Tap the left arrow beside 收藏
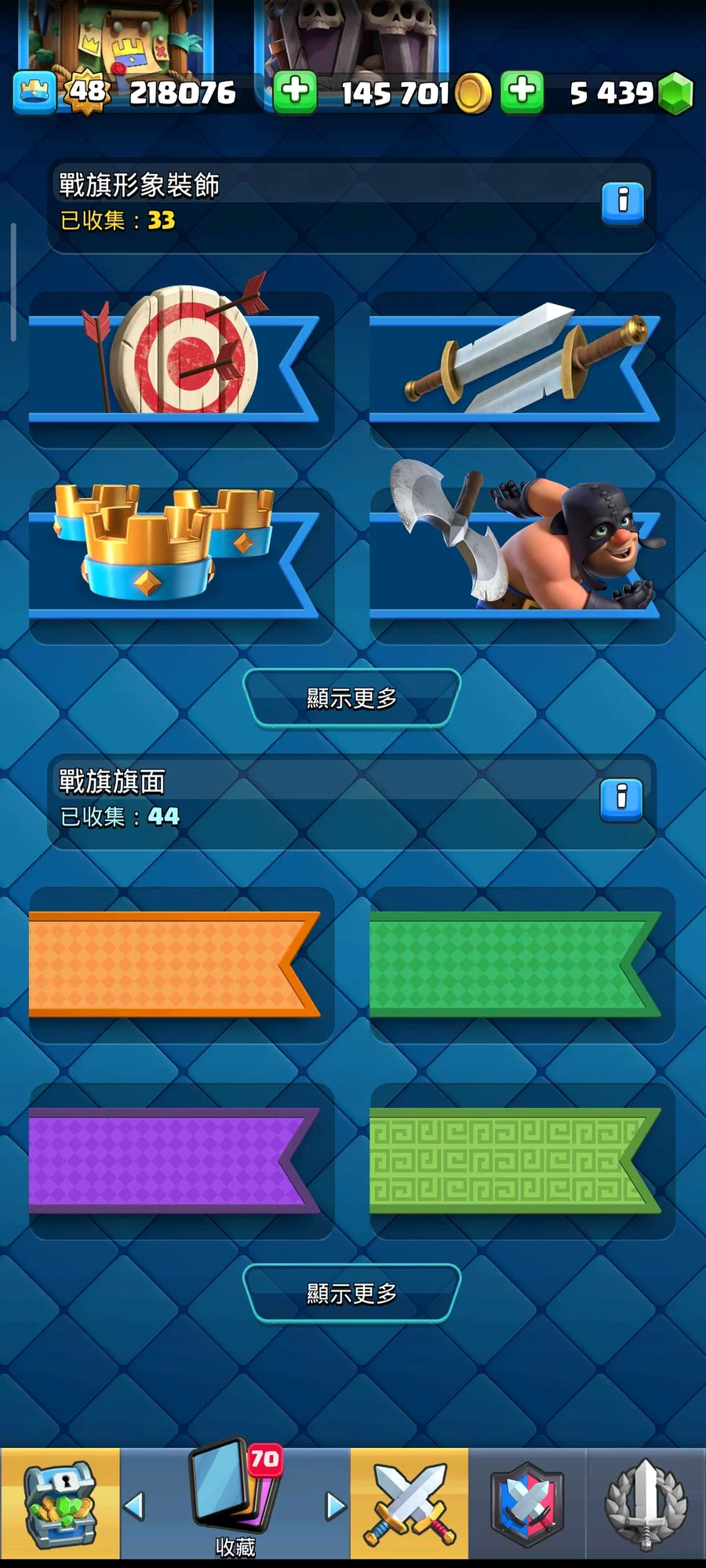Screen dimensions: 706x1568 pyautogui.click(x=135, y=1505)
